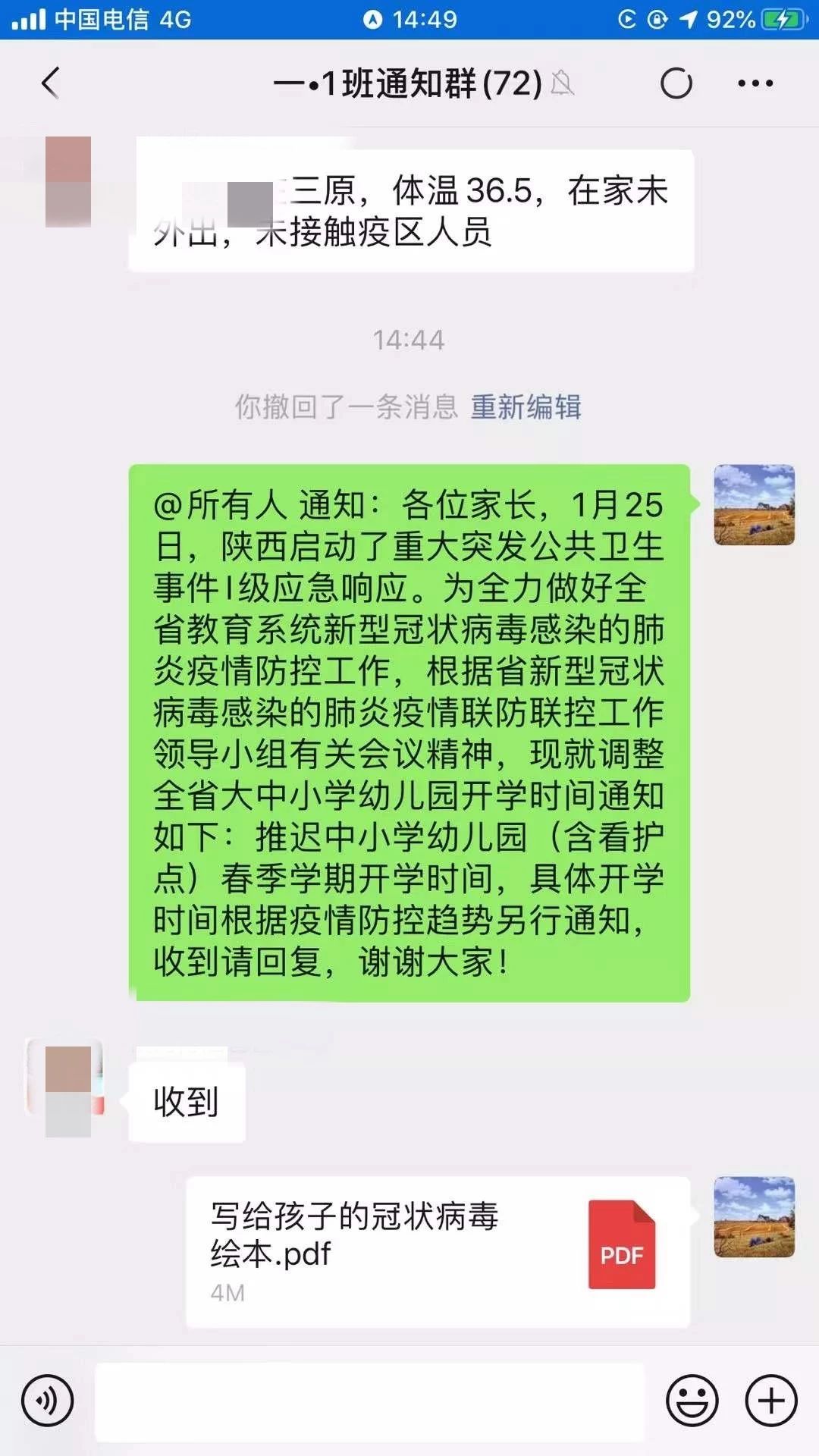The height and width of the screenshot is (1456, 819).
Task: Switch to voice message input
Action: point(48,1401)
